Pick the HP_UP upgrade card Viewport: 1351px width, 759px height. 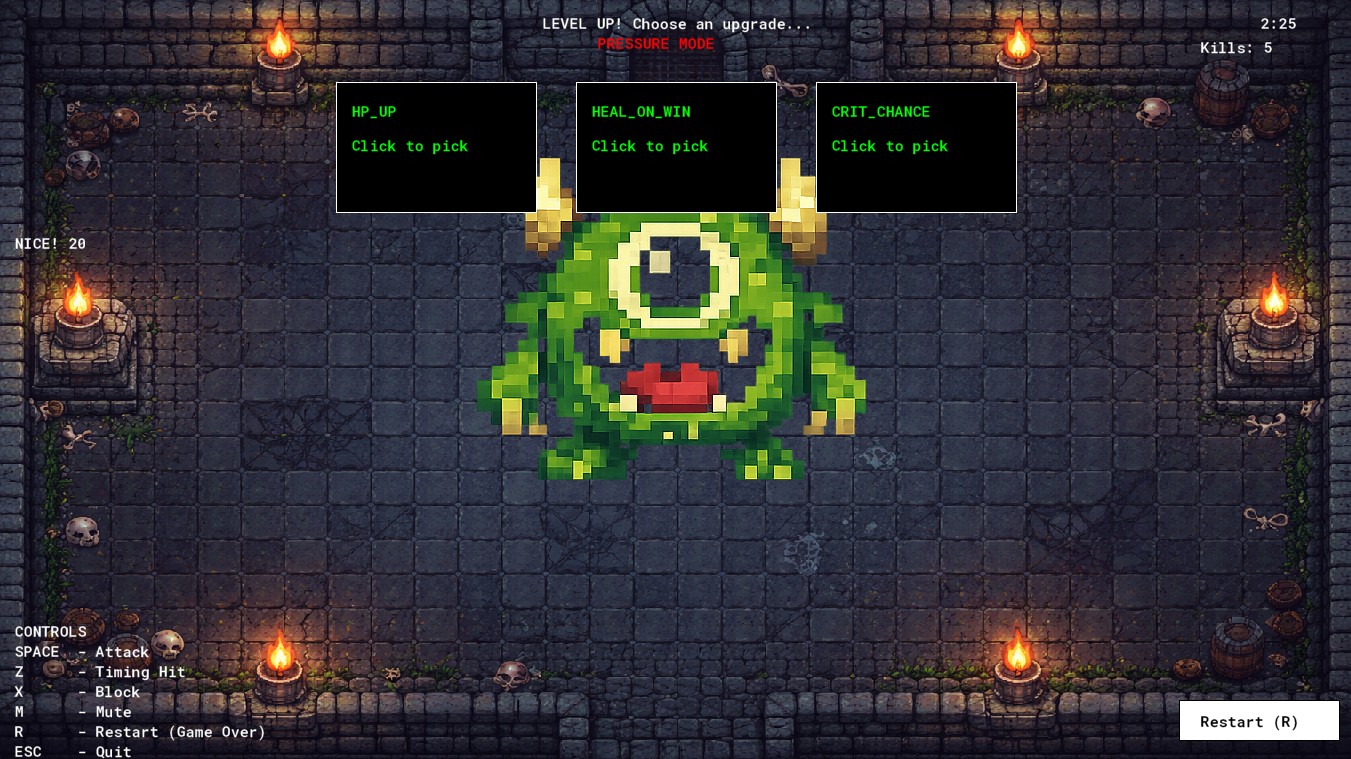tap(436, 147)
